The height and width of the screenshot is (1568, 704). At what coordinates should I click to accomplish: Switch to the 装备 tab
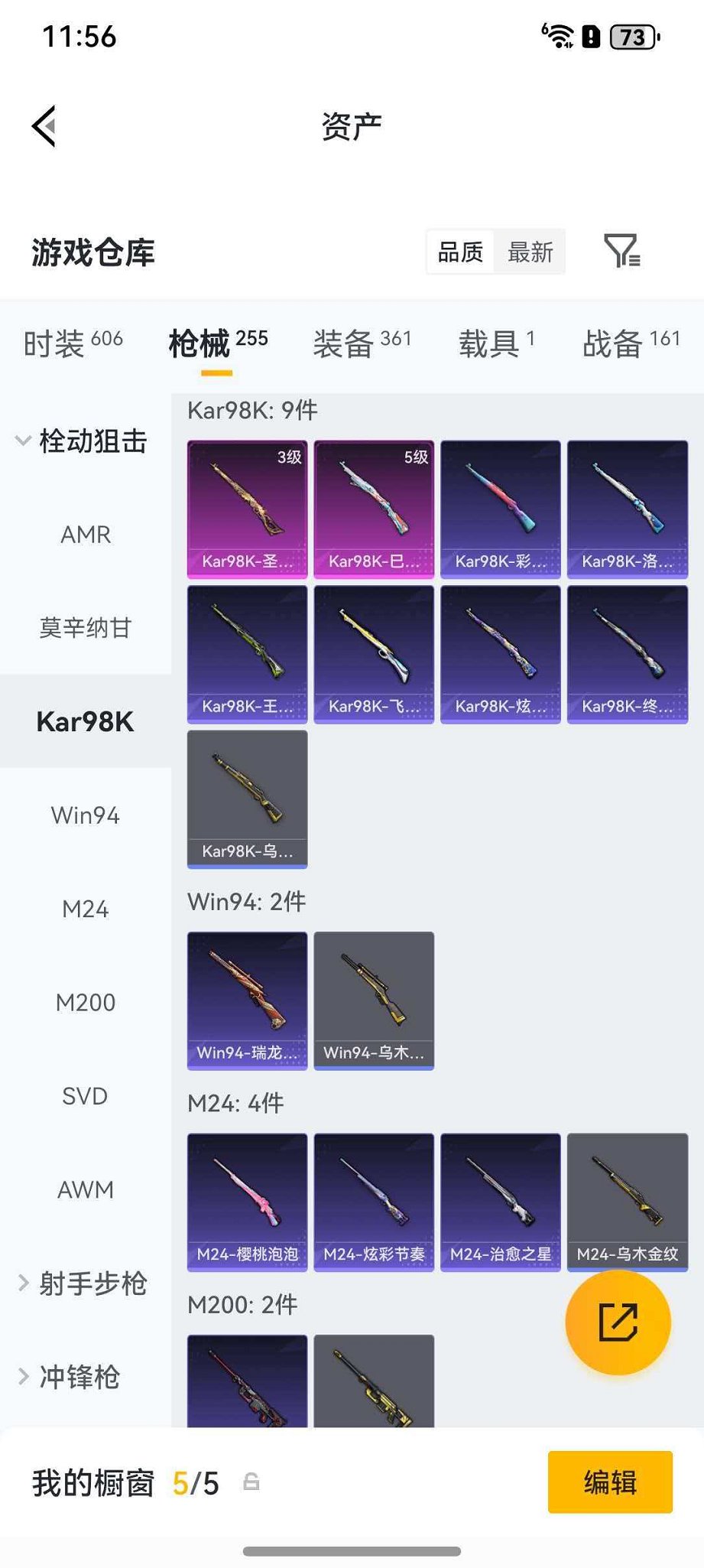(x=362, y=343)
